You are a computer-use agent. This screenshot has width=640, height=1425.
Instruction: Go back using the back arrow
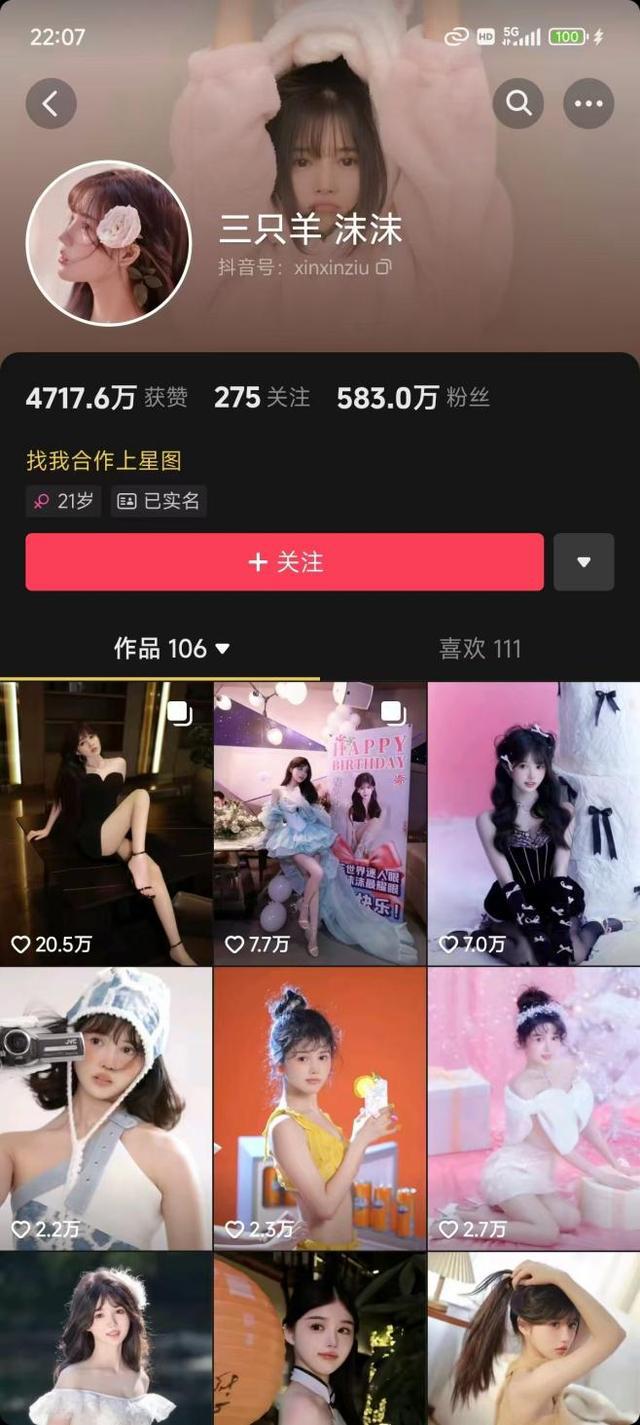click(51, 103)
